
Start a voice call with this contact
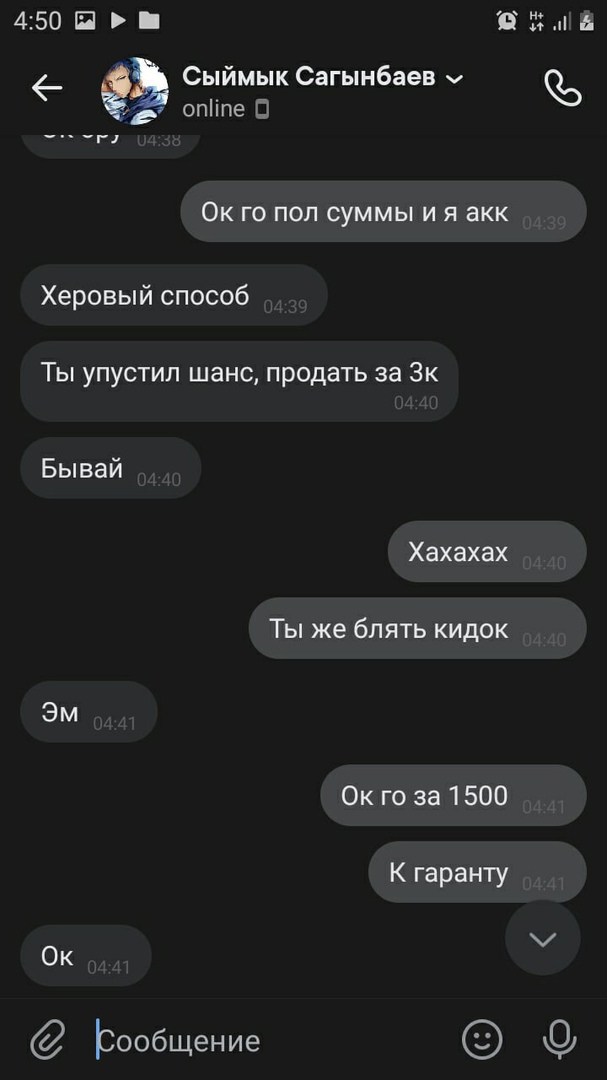[x=562, y=89]
